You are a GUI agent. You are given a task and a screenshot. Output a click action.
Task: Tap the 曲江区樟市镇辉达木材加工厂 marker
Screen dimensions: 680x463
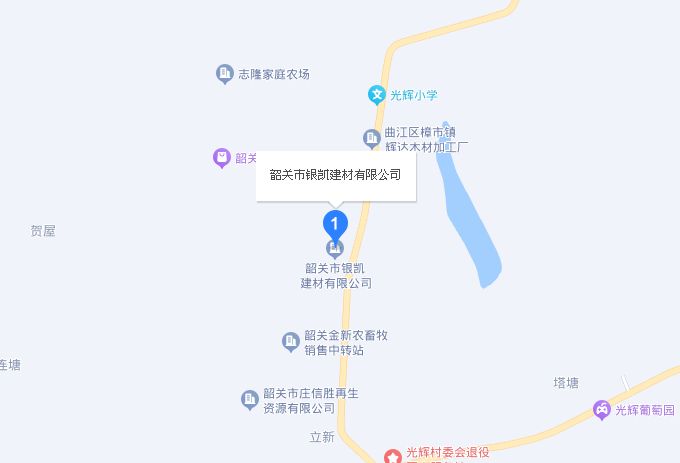[x=372, y=138]
